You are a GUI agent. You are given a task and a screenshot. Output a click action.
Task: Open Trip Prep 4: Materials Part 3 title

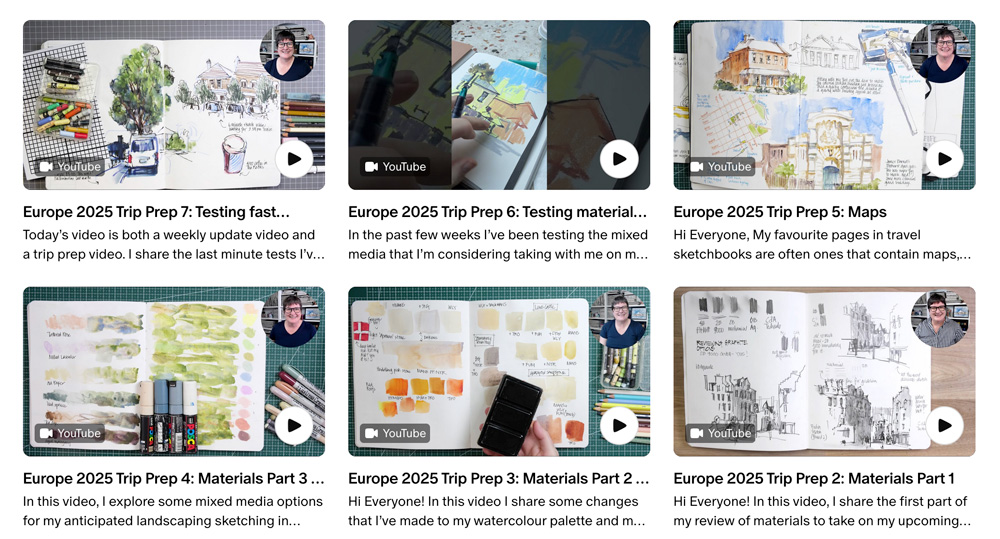coord(173,478)
